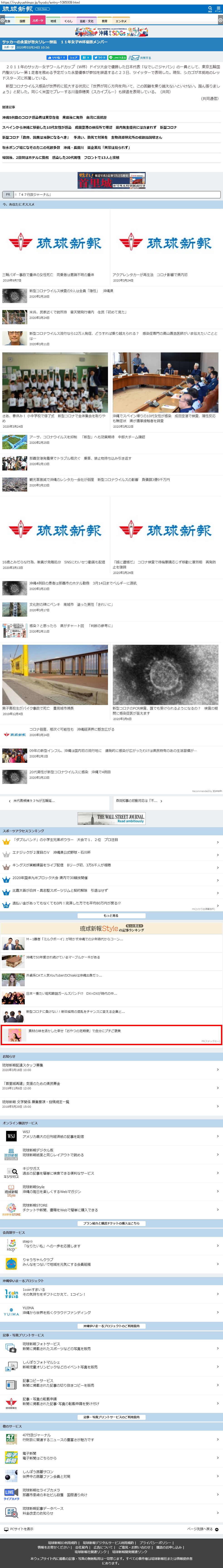Open the search icon in header
This screenshot has width=223, height=1568.
coord(210,9)
